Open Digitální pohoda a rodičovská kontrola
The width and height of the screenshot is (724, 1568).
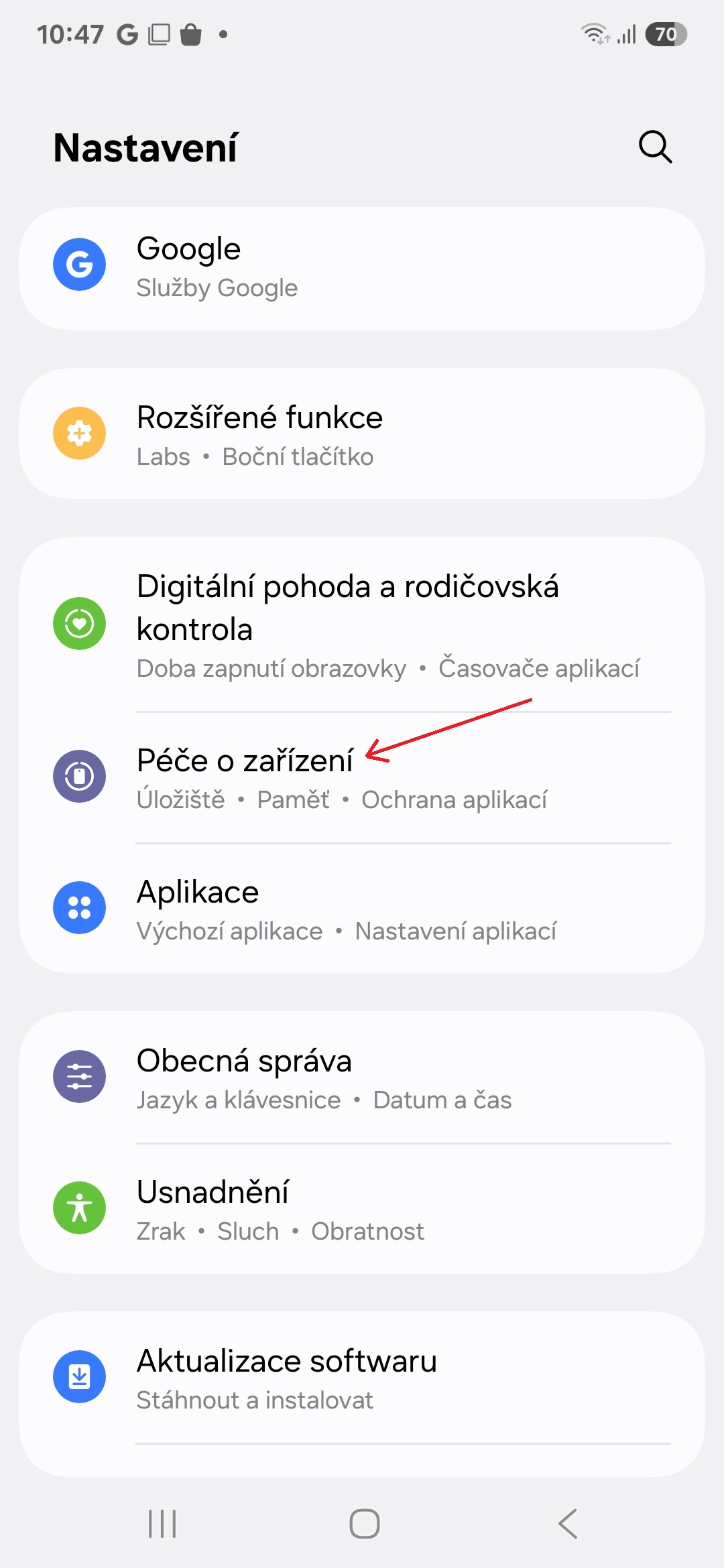362,625
